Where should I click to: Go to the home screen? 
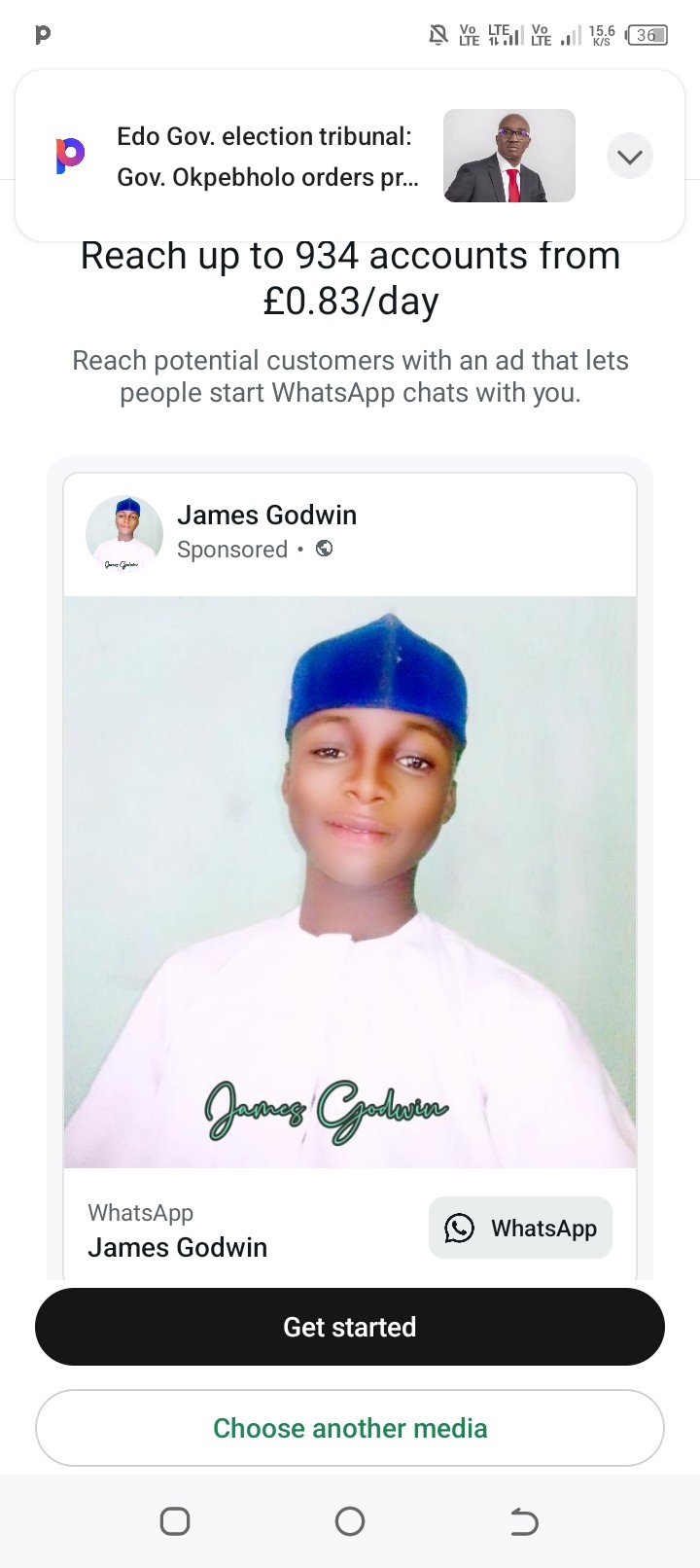click(350, 1520)
